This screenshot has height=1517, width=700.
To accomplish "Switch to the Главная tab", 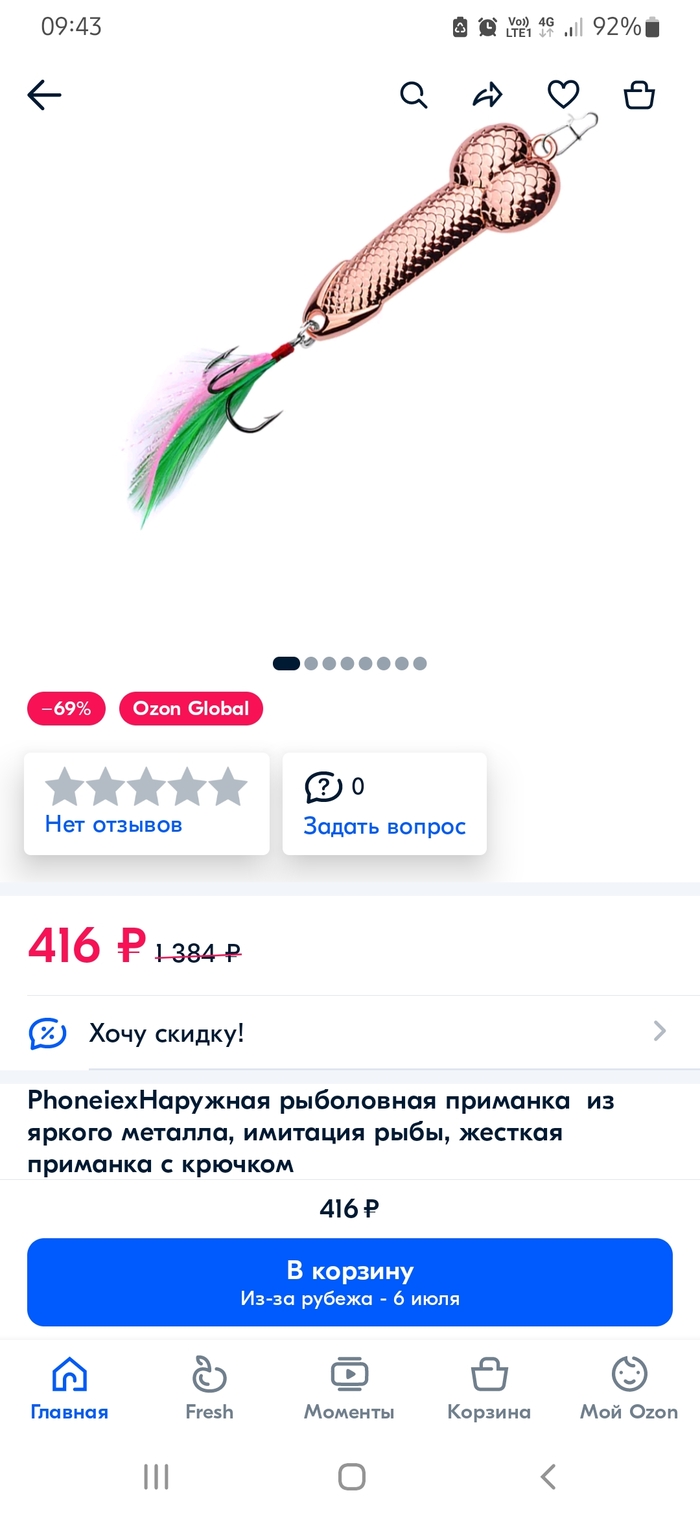I will point(69,1389).
